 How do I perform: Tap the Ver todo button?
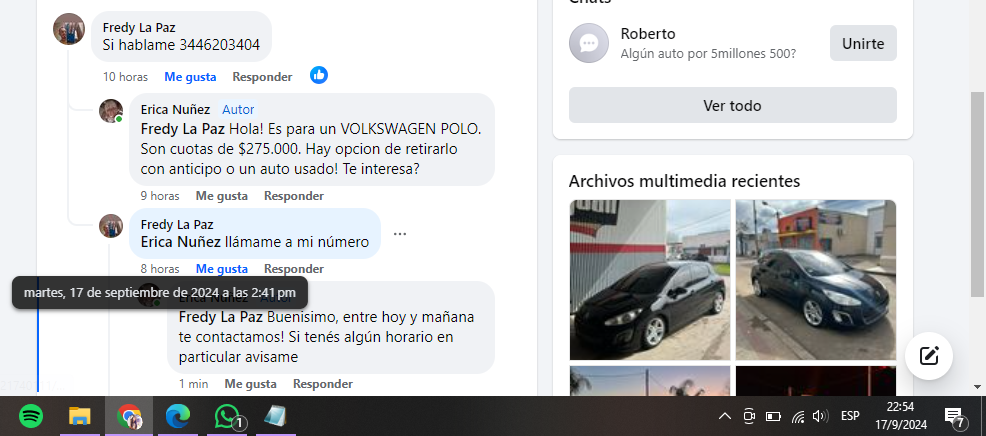tap(732, 105)
